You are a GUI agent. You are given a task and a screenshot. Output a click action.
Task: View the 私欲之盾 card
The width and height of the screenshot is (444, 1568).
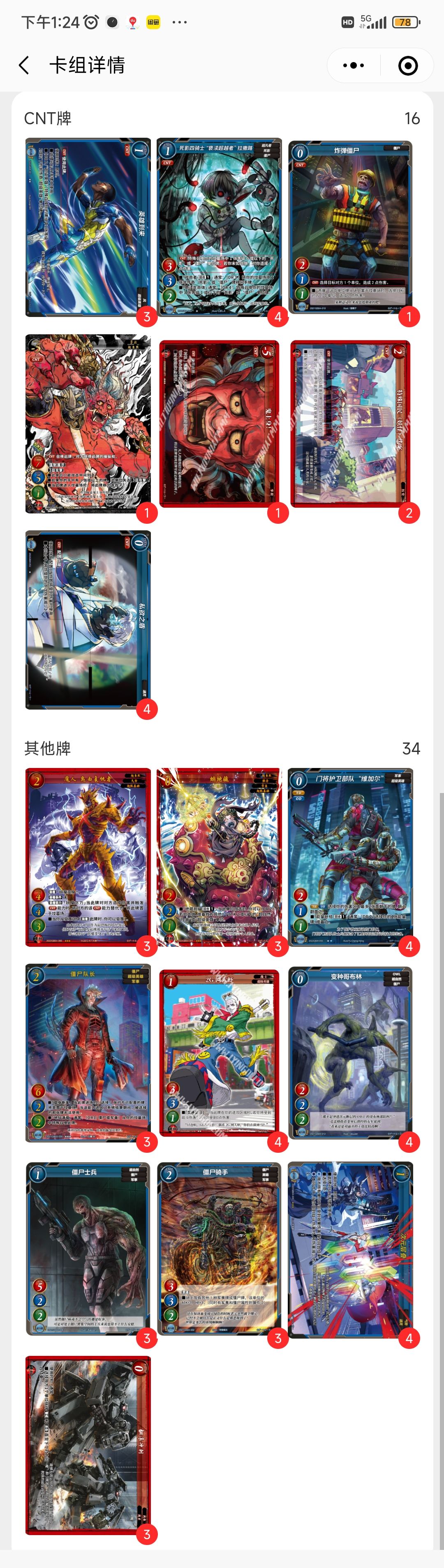[88, 620]
